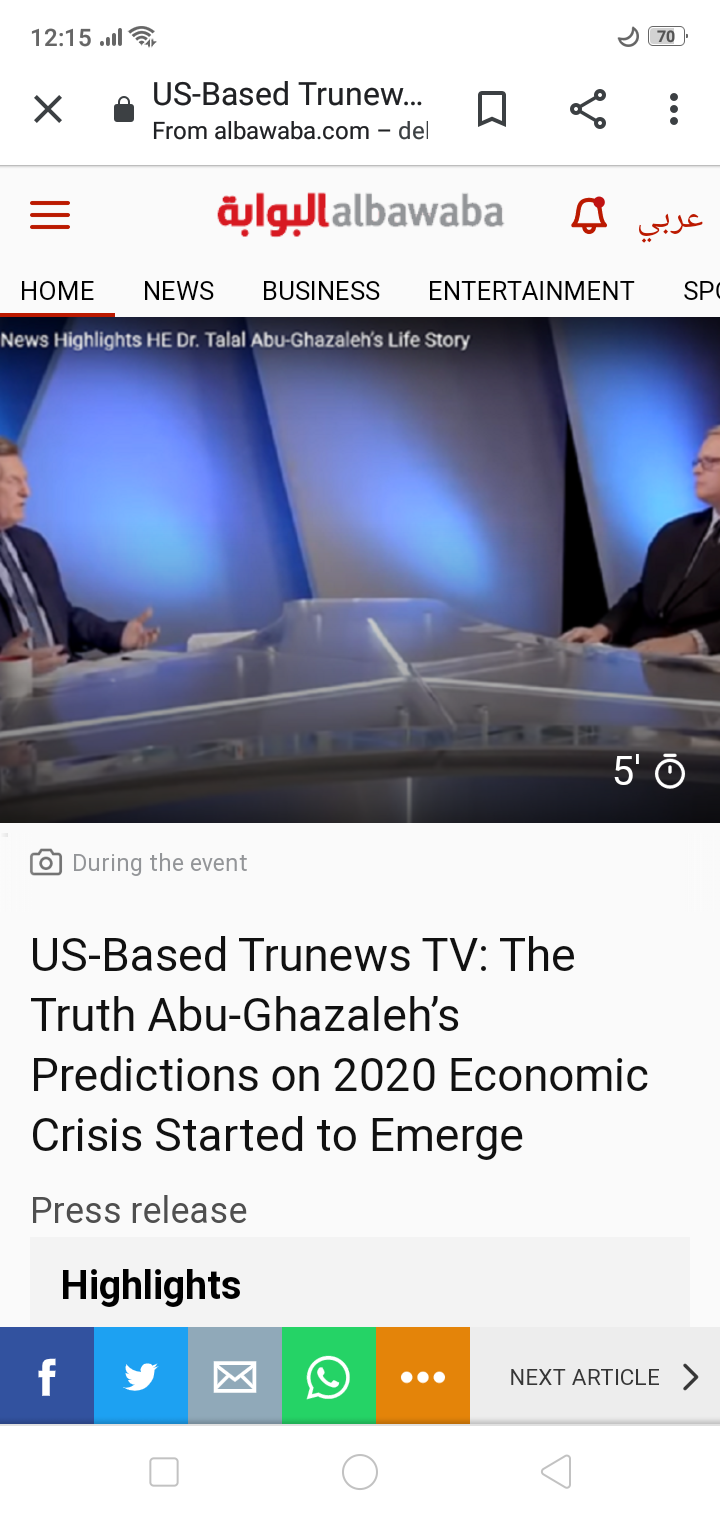Send the article by email
Image resolution: width=720 pixels, height=1520 pixels.
pos(235,1376)
